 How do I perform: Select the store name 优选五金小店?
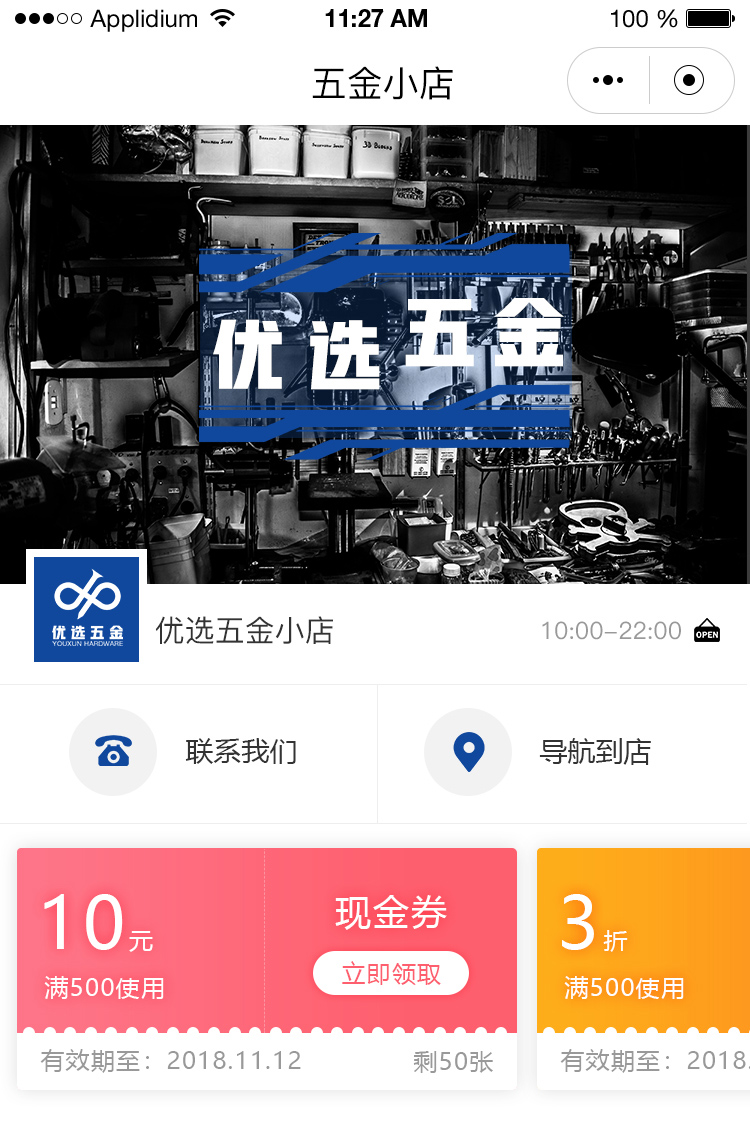click(x=243, y=630)
